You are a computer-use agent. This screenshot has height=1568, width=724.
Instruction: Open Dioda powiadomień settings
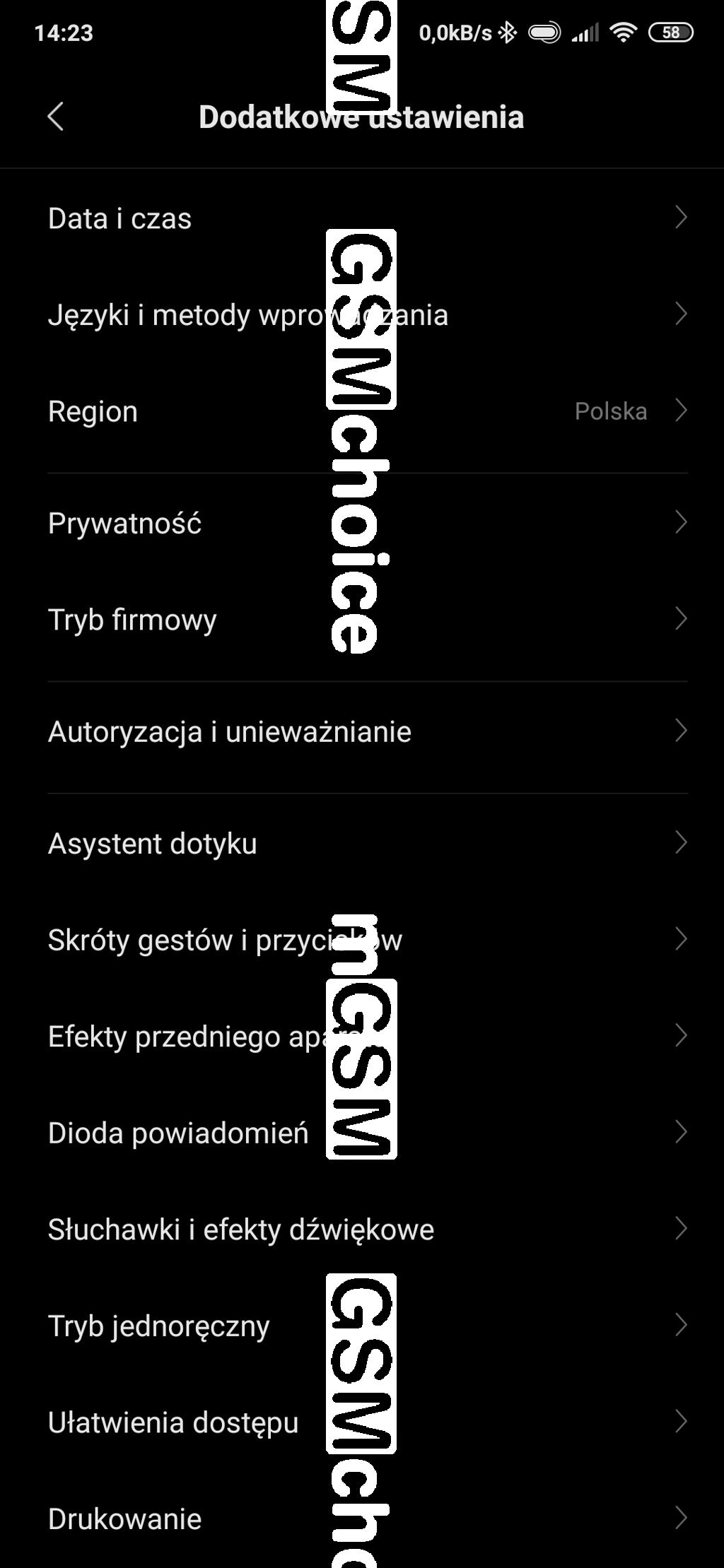362,1133
